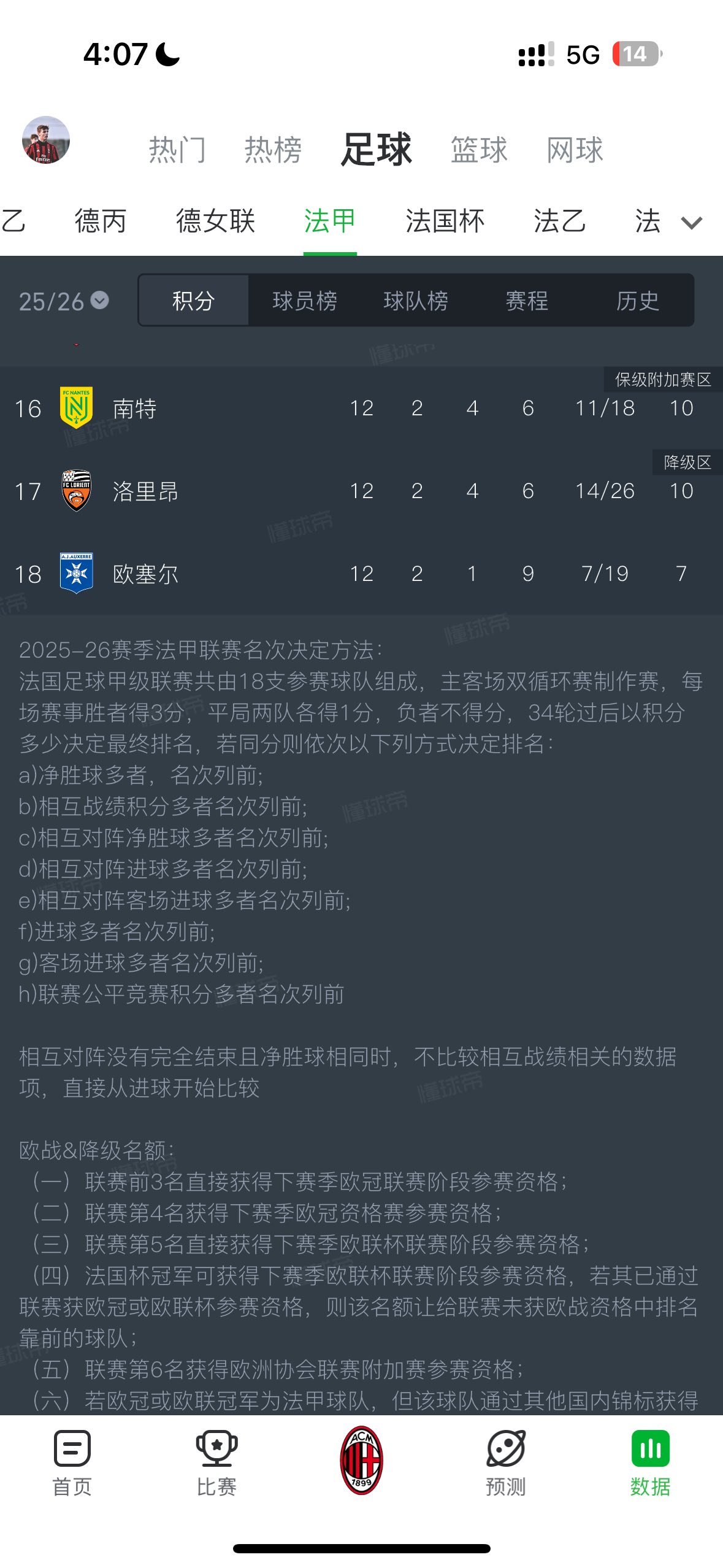
Task: Open the 25/26 season dropdown
Action: coord(64,301)
